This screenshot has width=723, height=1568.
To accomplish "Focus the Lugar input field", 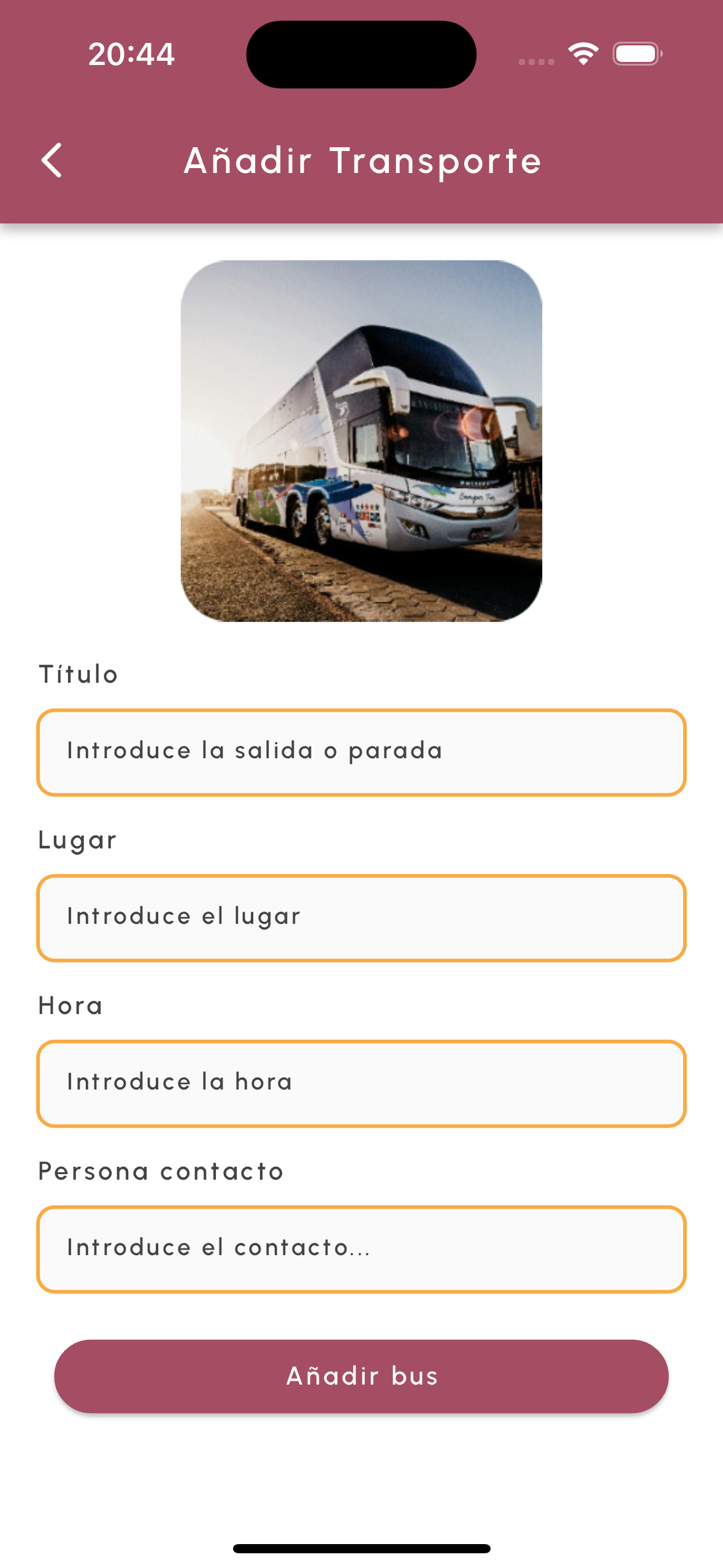I will (x=361, y=918).
